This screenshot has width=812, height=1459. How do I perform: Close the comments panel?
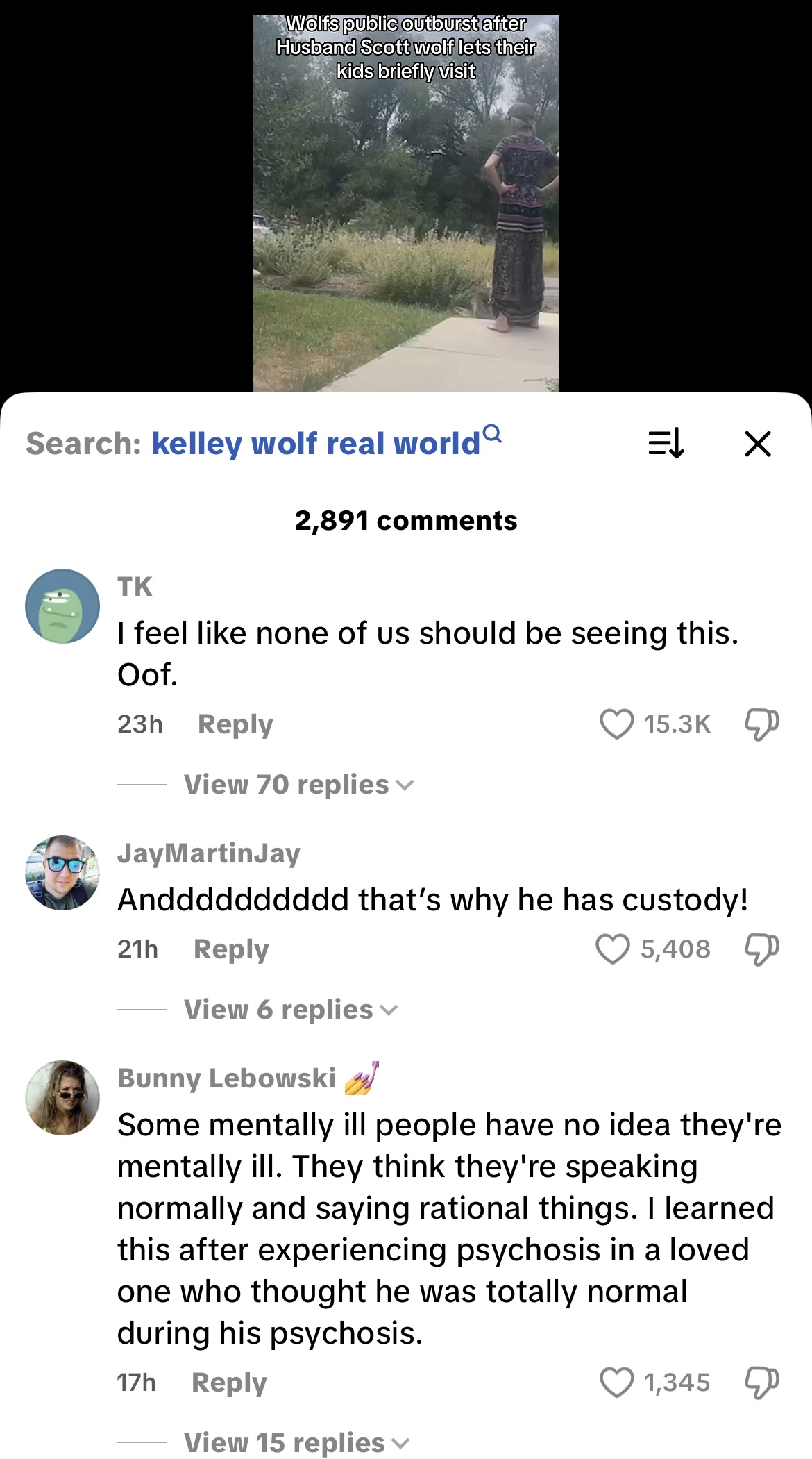point(757,443)
